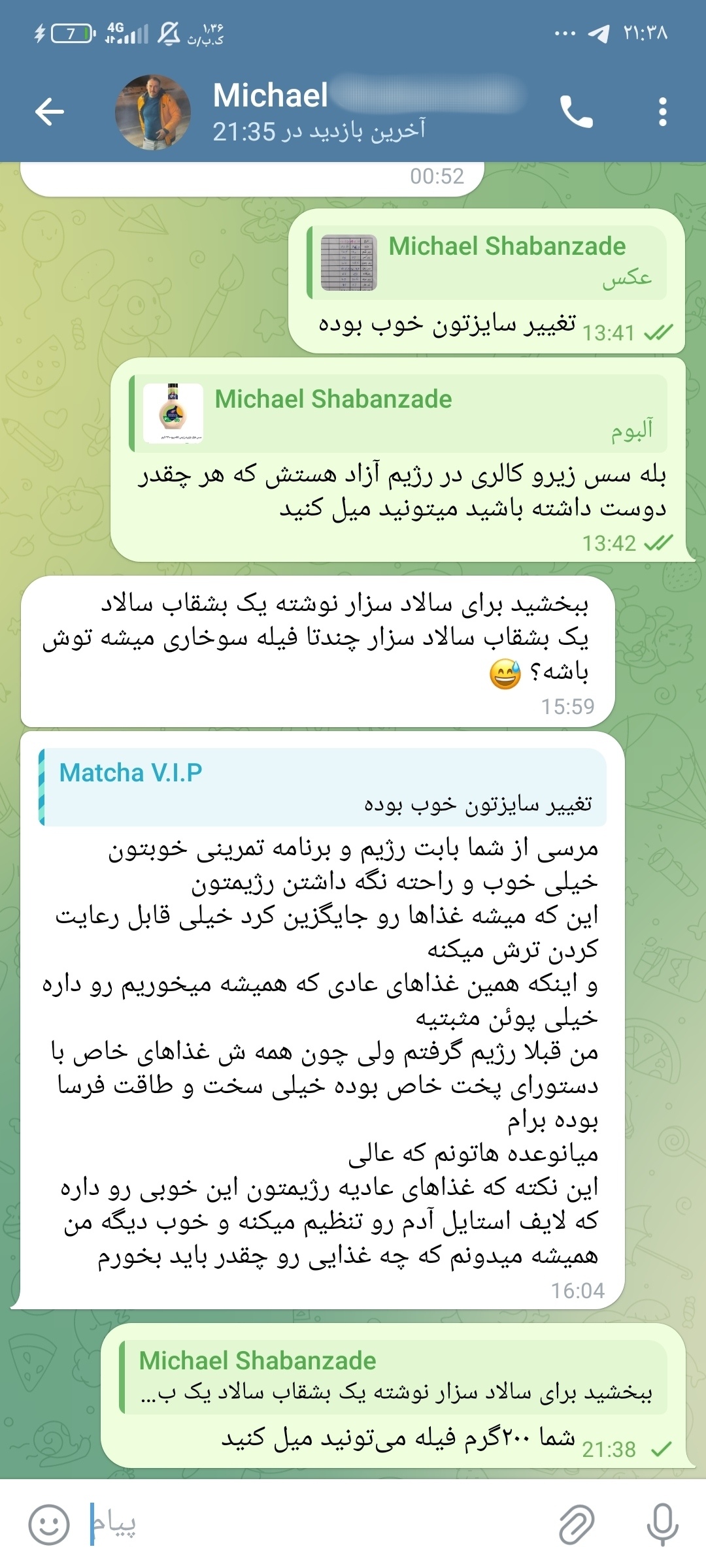This screenshot has height=1568, width=706.
Task: Open Michael's profile picture in the header
Action: pyautogui.click(x=153, y=112)
